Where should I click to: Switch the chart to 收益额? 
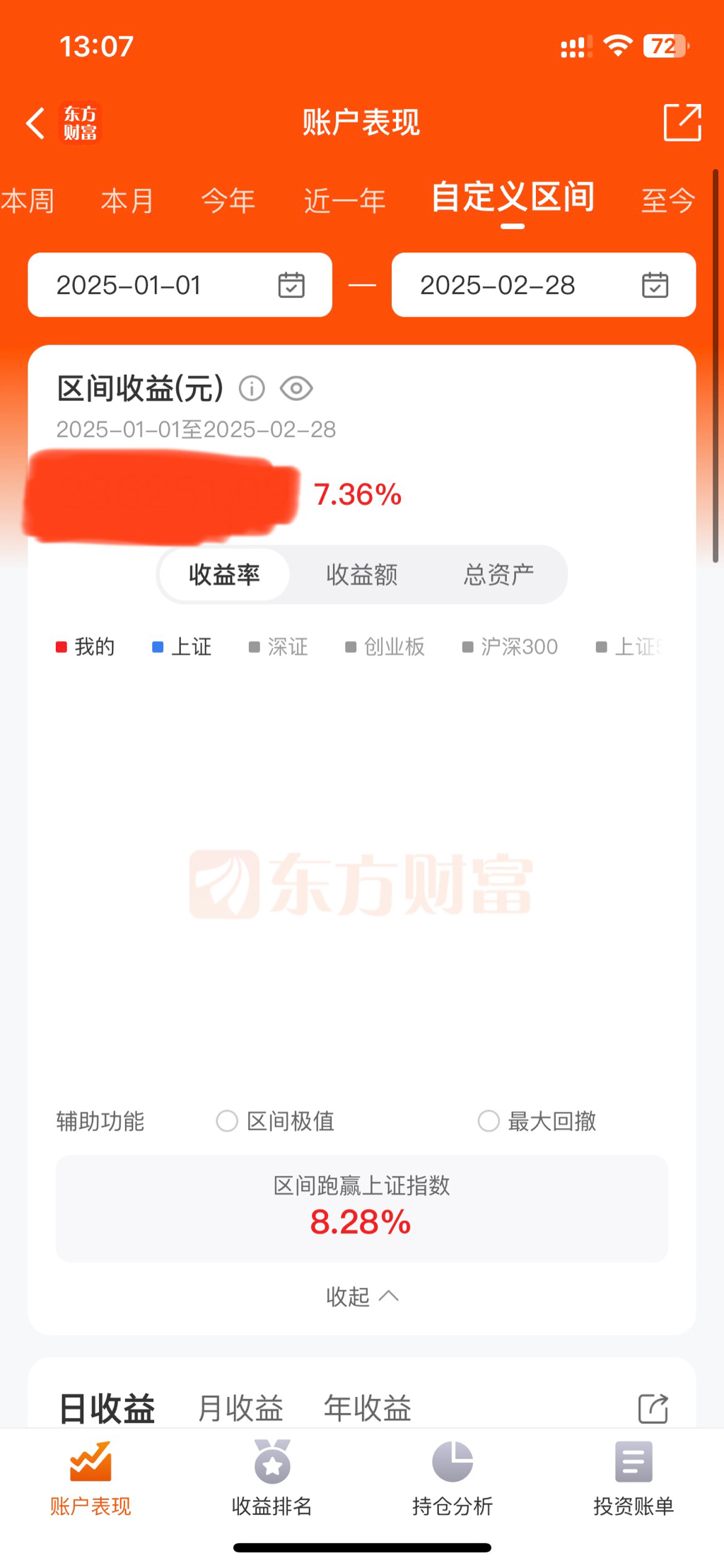tap(361, 574)
